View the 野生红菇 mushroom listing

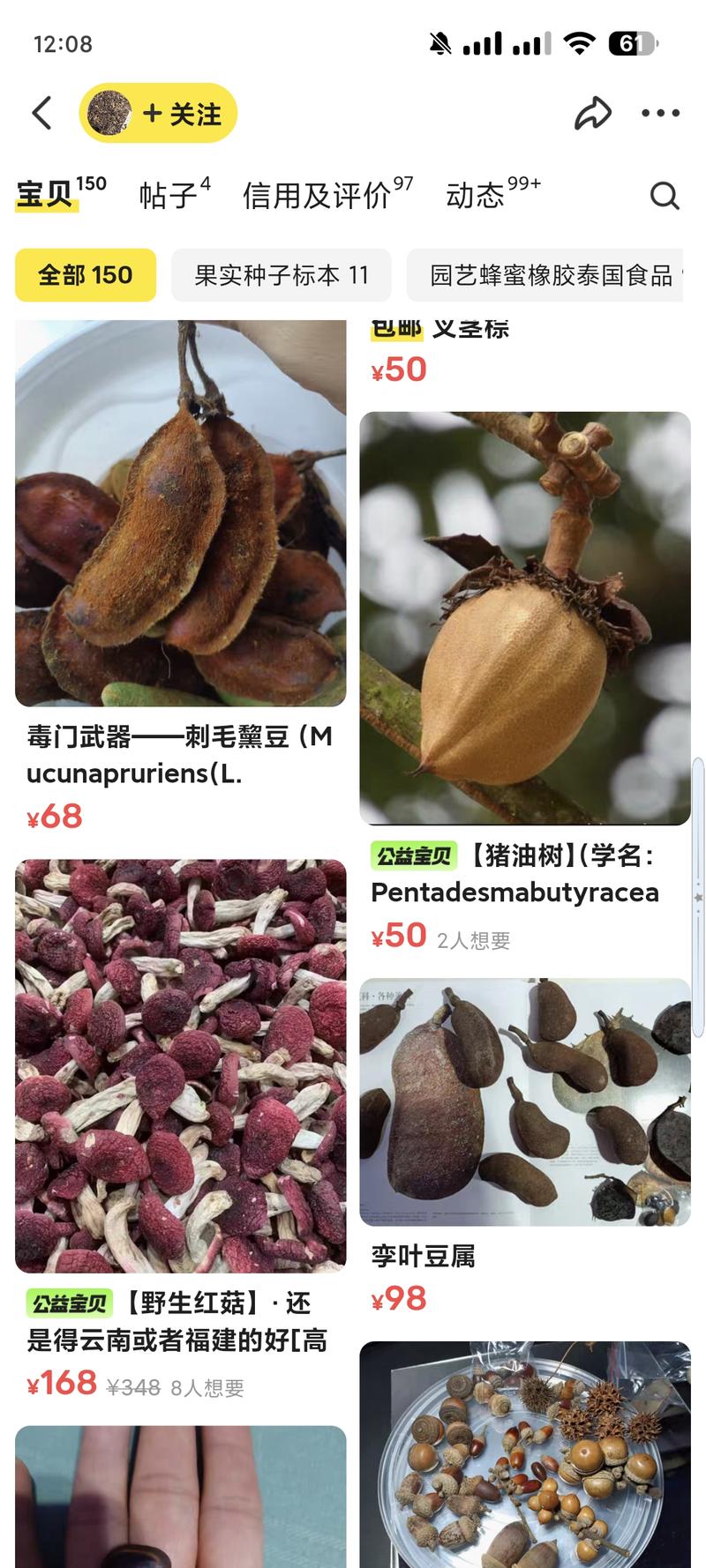[x=180, y=1067]
